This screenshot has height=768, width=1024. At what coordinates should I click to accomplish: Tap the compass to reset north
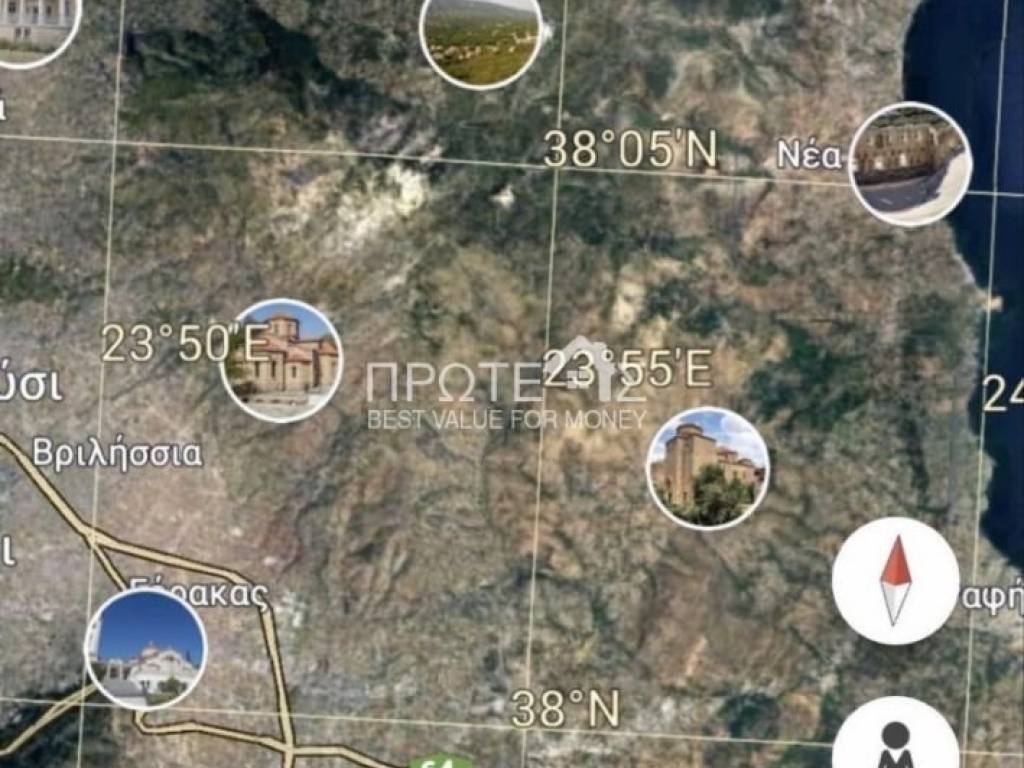click(x=895, y=581)
